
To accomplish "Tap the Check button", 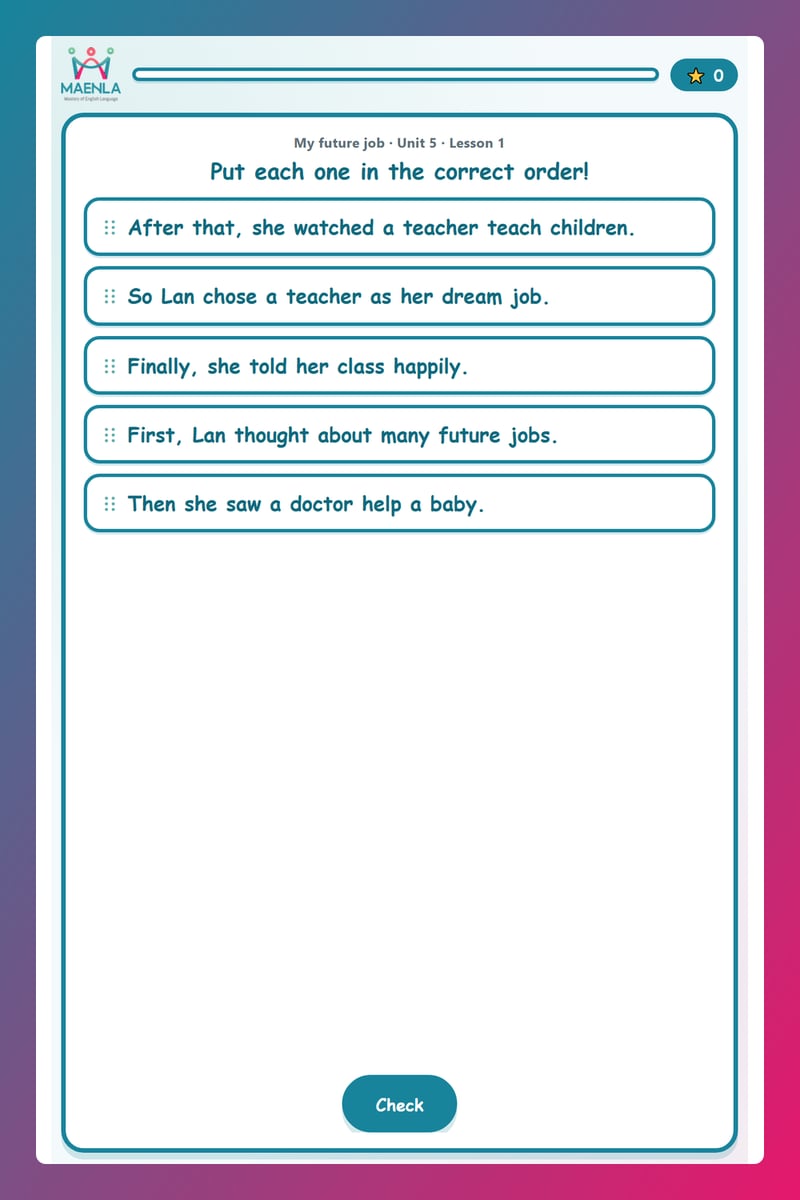I will click(399, 1104).
